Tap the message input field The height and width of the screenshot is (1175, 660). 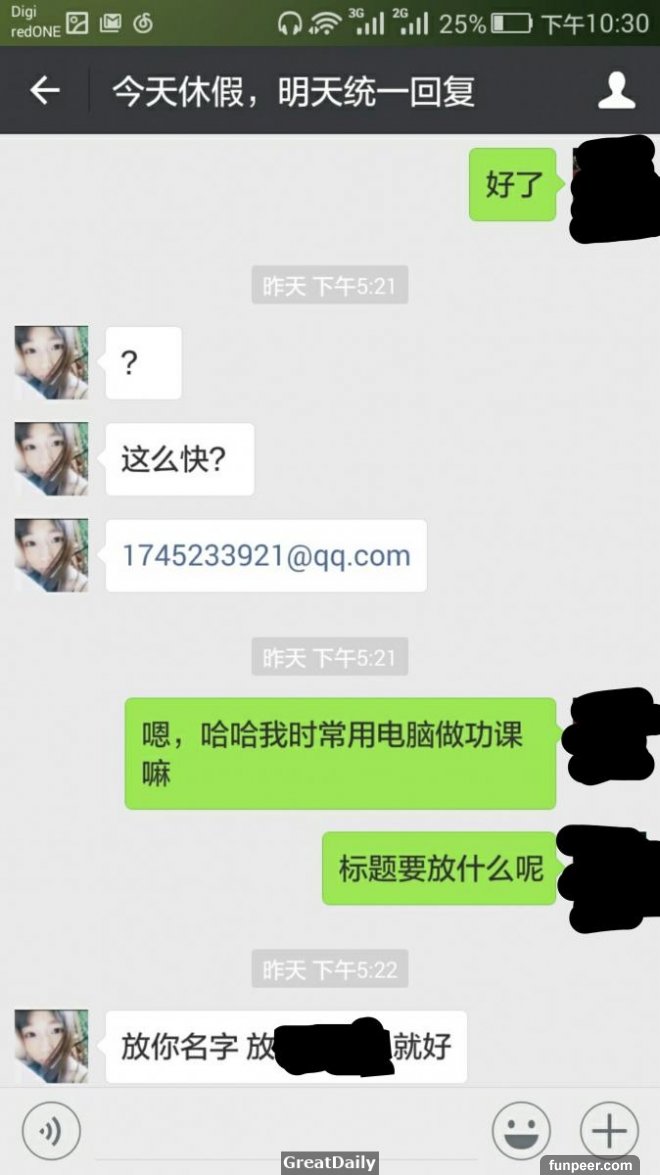[x=285, y=1131]
